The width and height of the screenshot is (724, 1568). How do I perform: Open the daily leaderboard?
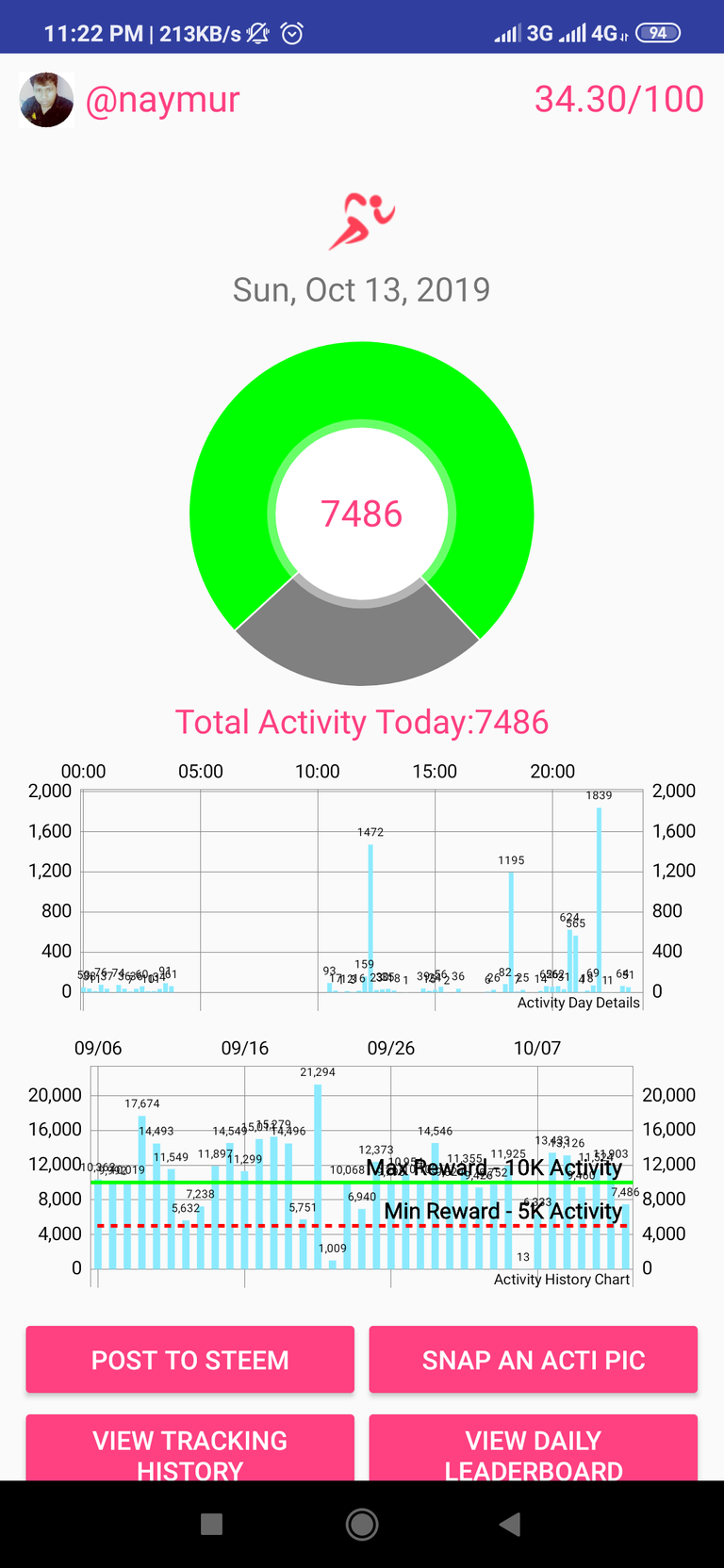point(534,1448)
